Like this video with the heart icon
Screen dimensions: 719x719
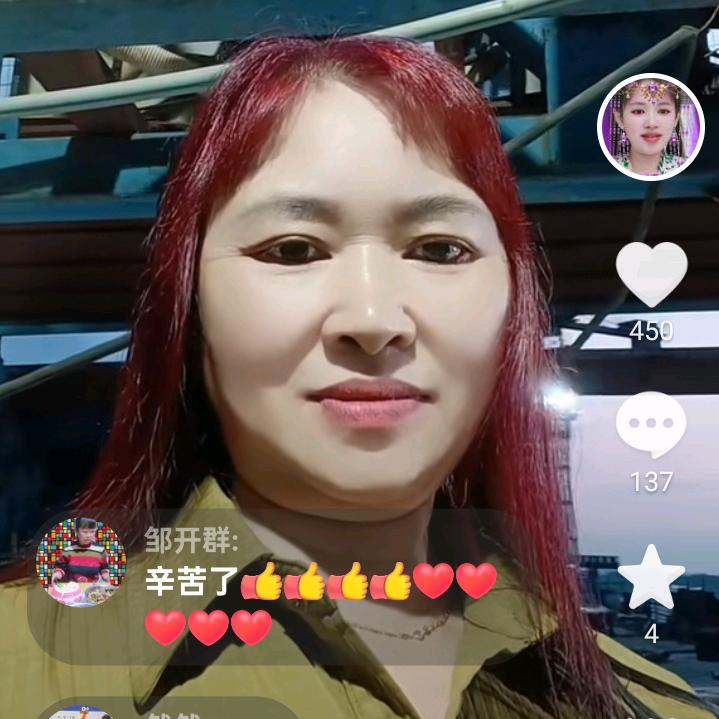[x=651, y=274]
